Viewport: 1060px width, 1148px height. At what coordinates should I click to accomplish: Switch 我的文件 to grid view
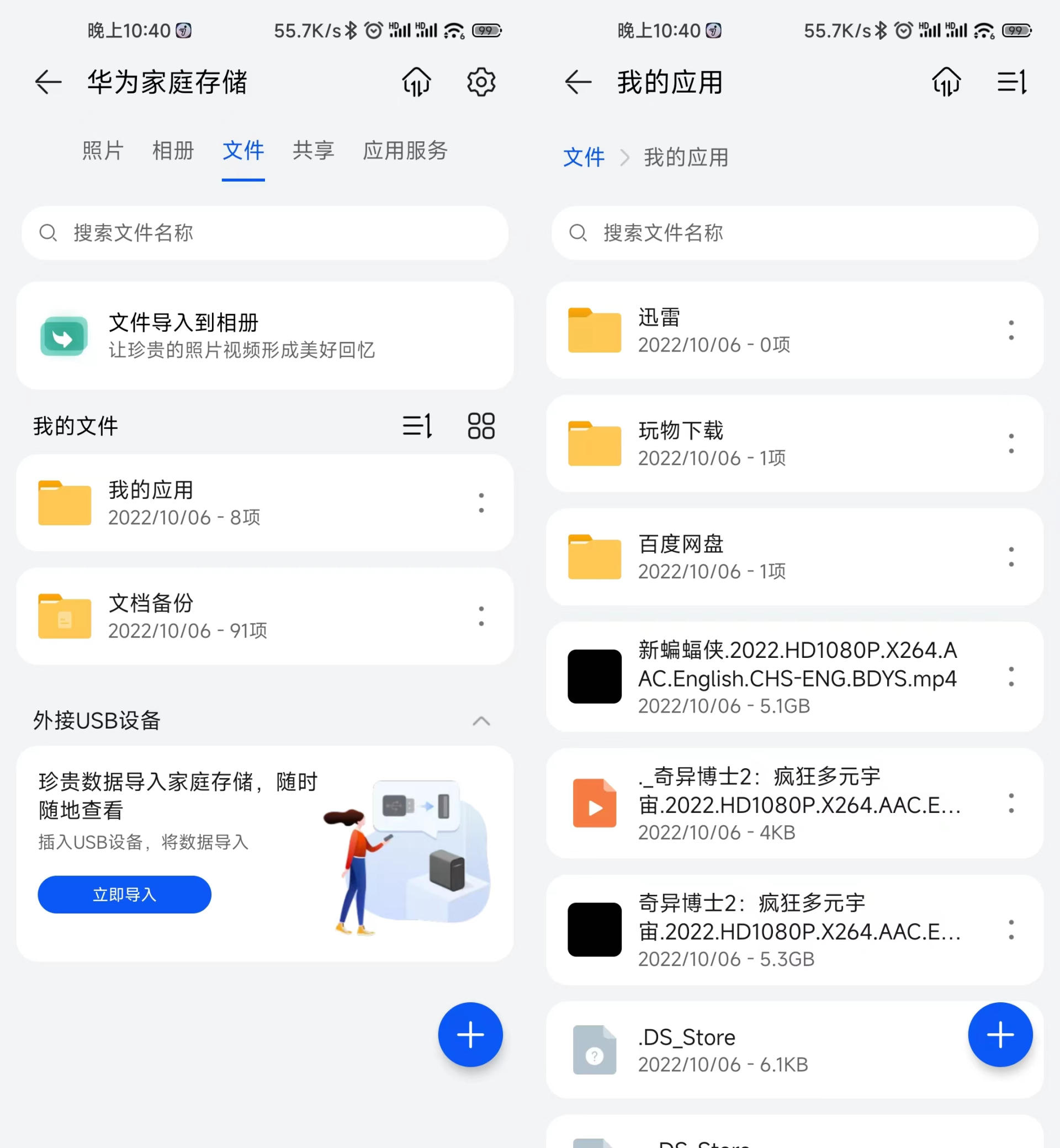[x=480, y=426]
